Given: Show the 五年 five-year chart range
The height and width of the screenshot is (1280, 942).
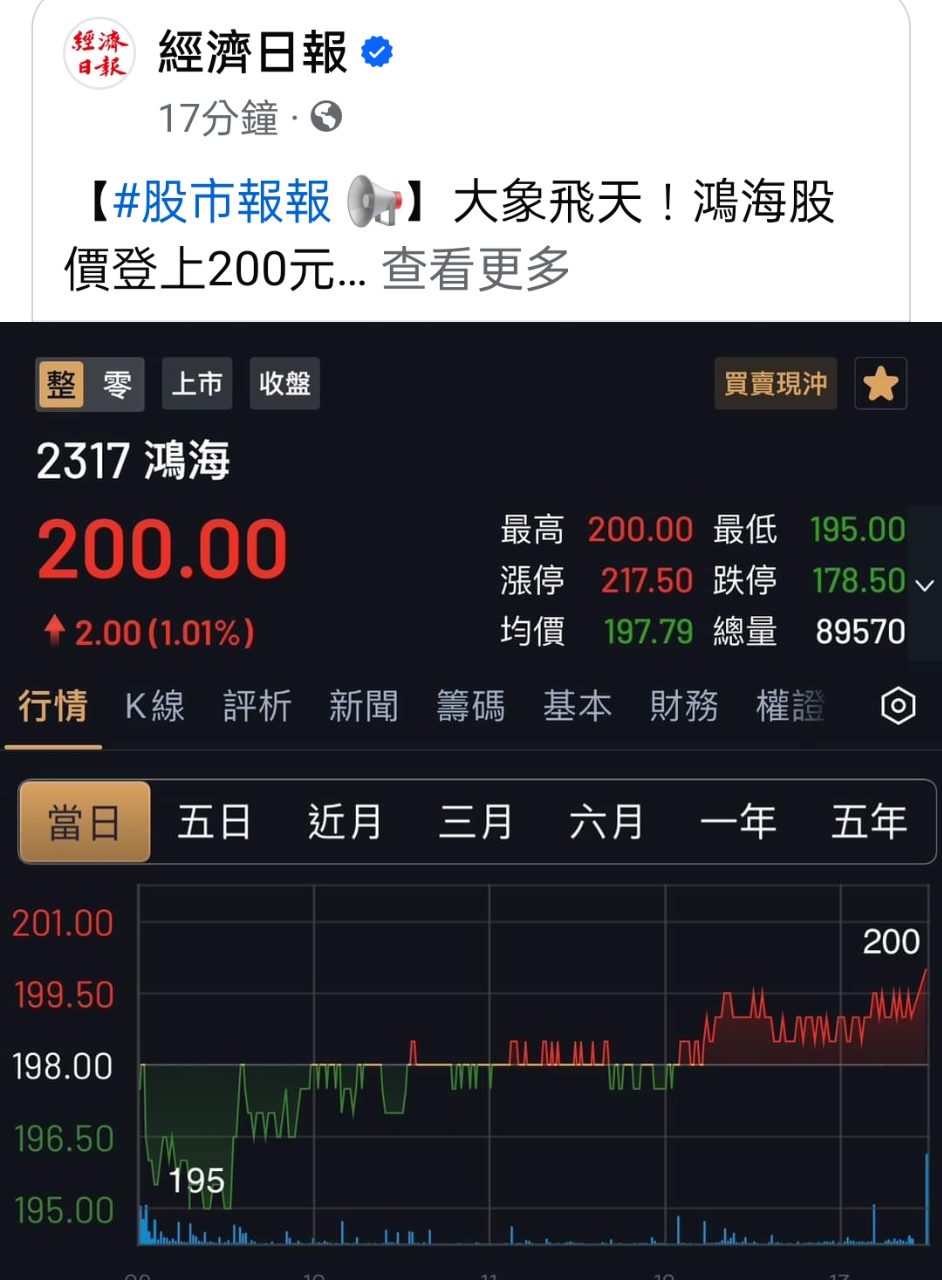Looking at the screenshot, I should (870, 822).
